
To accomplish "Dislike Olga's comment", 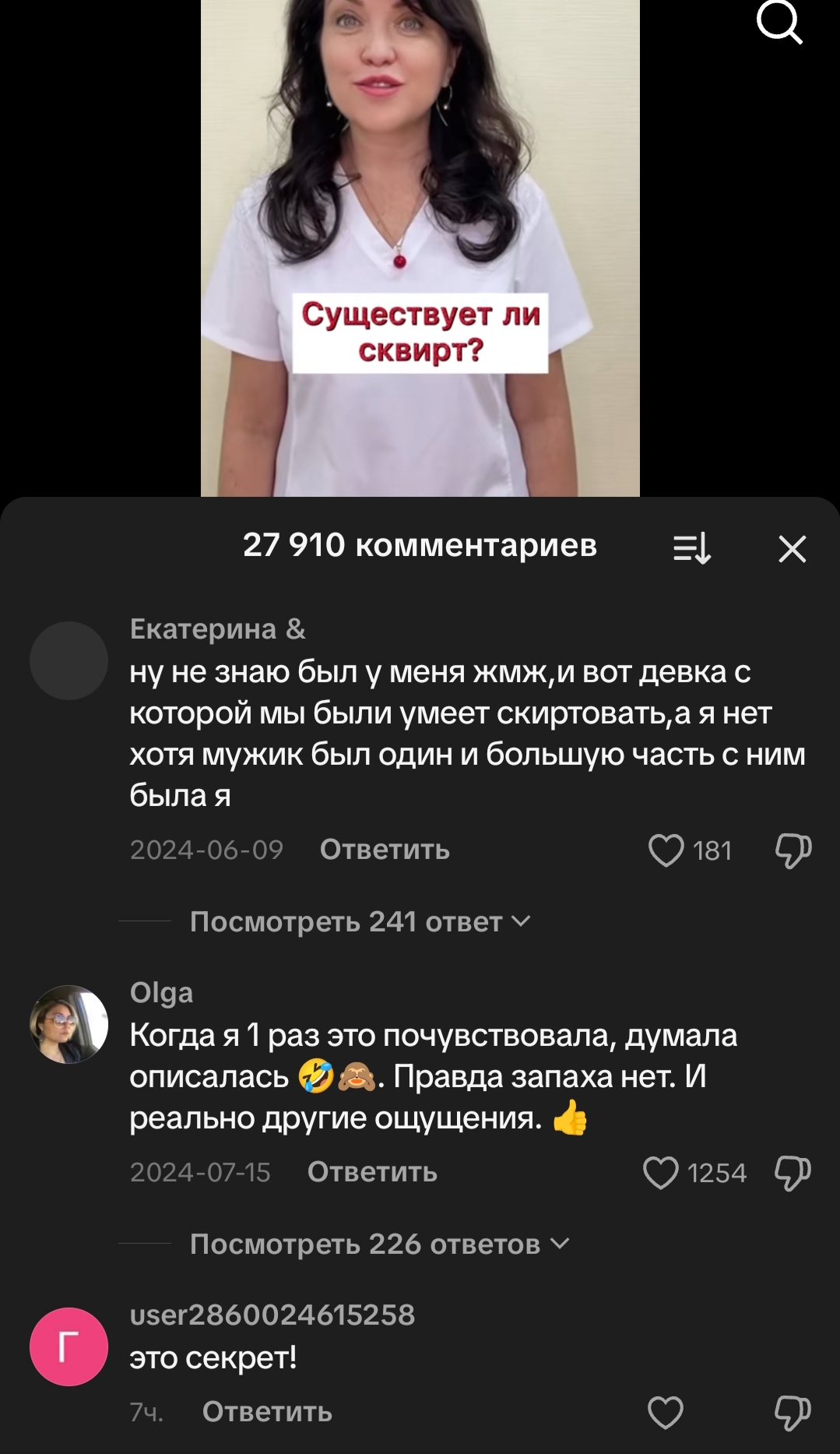I will 793,1173.
